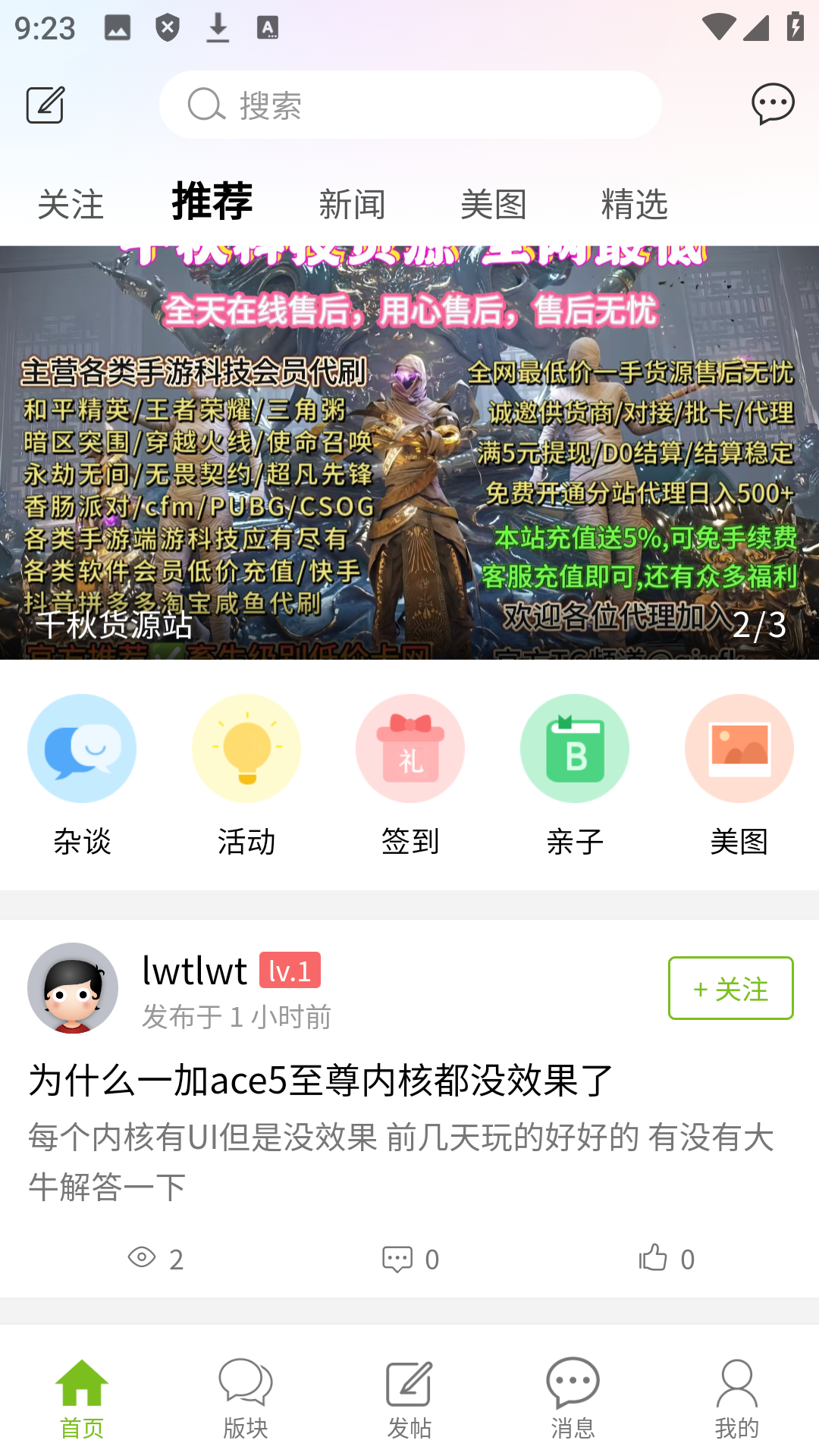The width and height of the screenshot is (819, 1456).
Task: Switch to the 新闻 tab
Action: tap(352, 205)
